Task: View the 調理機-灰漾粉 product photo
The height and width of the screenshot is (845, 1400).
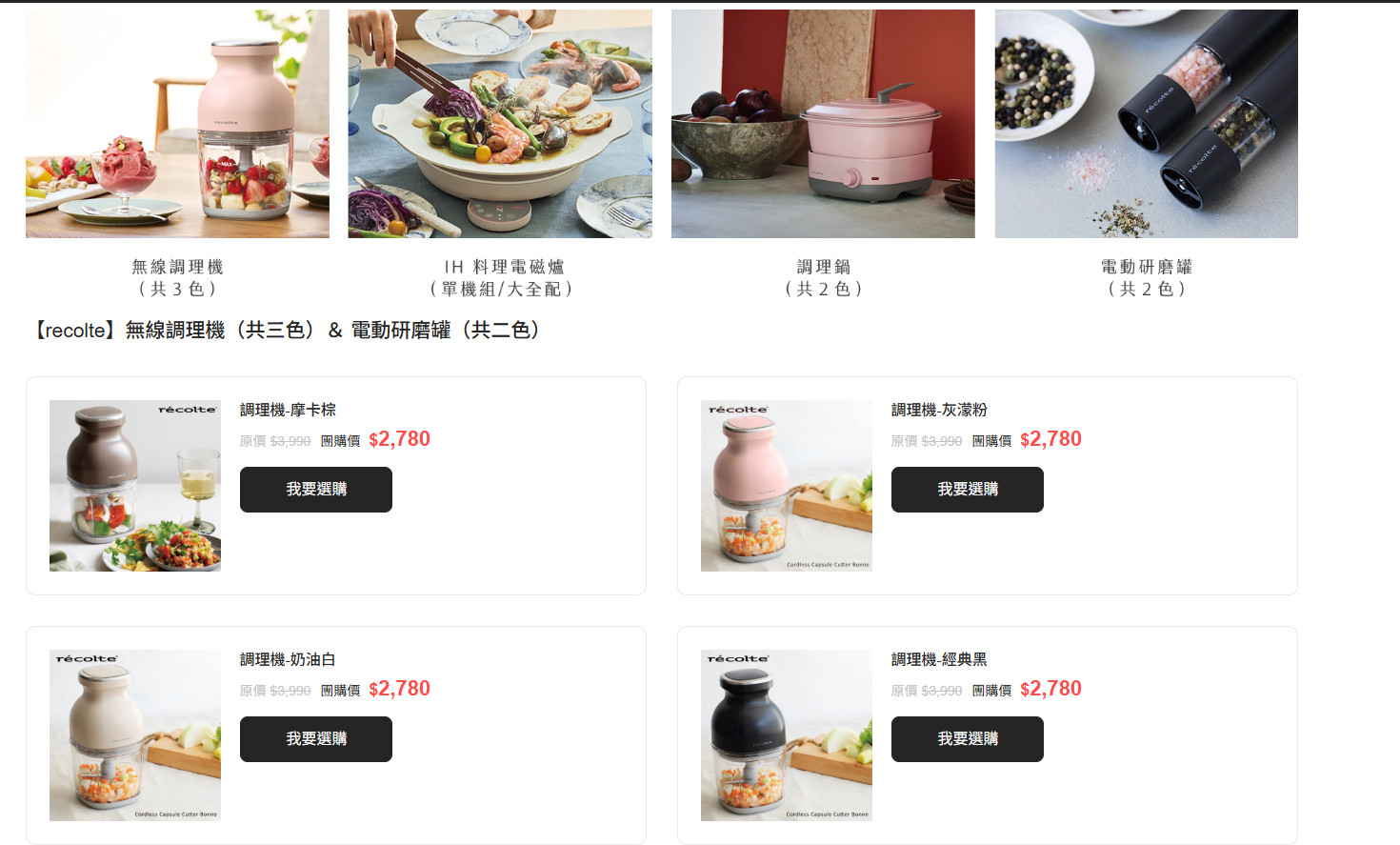Action: point(787,486)
